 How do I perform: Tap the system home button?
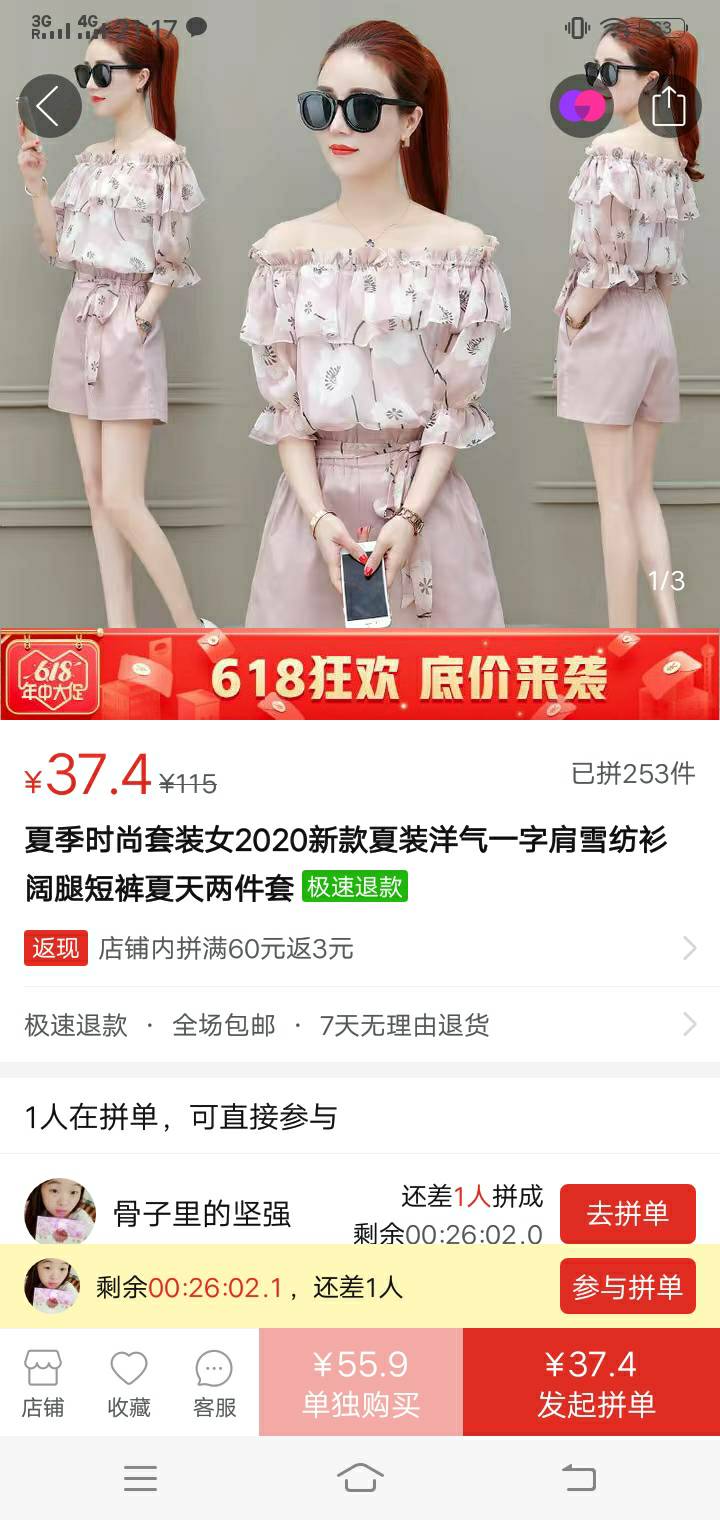(x=360, y=1477)
